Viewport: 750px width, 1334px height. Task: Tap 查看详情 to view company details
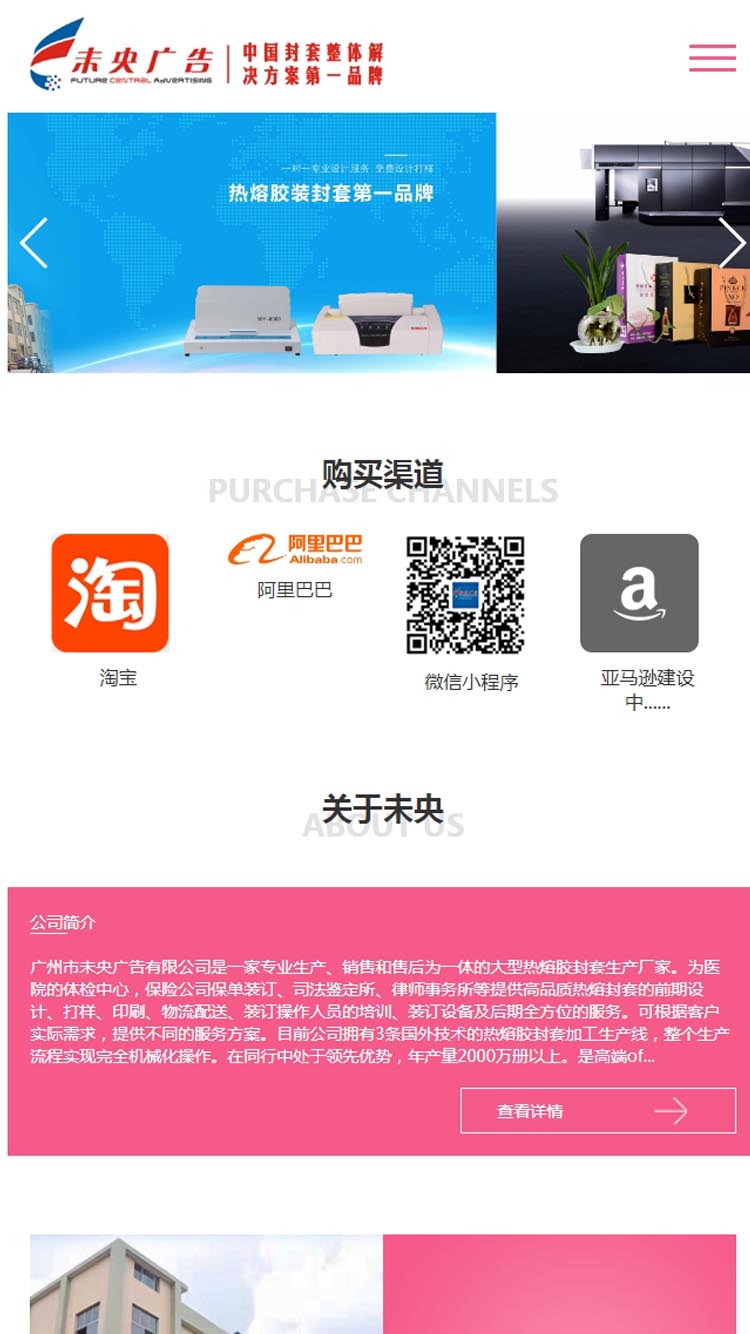(597, 1110)
